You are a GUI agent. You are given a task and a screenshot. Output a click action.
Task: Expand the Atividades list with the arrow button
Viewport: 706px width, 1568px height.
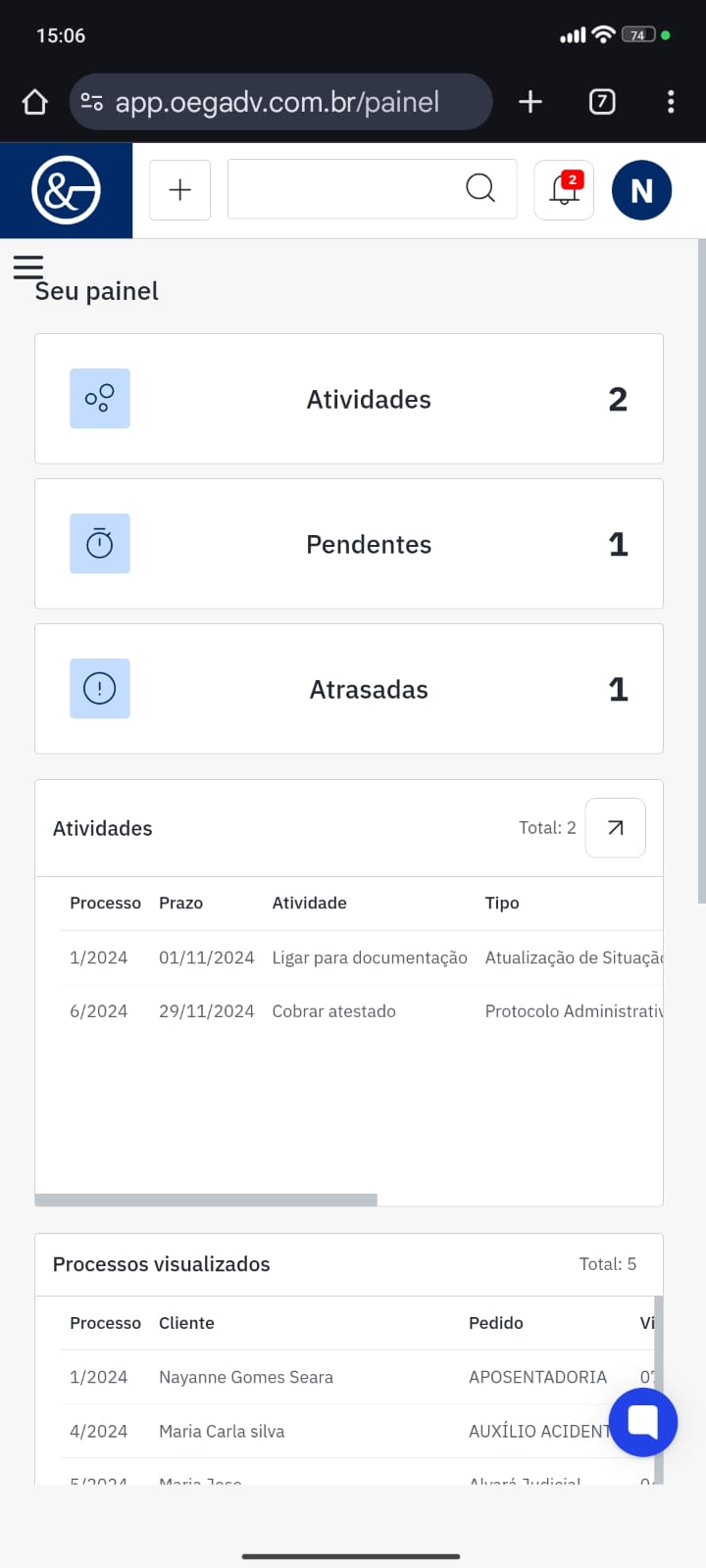click(x=615, y=828)
